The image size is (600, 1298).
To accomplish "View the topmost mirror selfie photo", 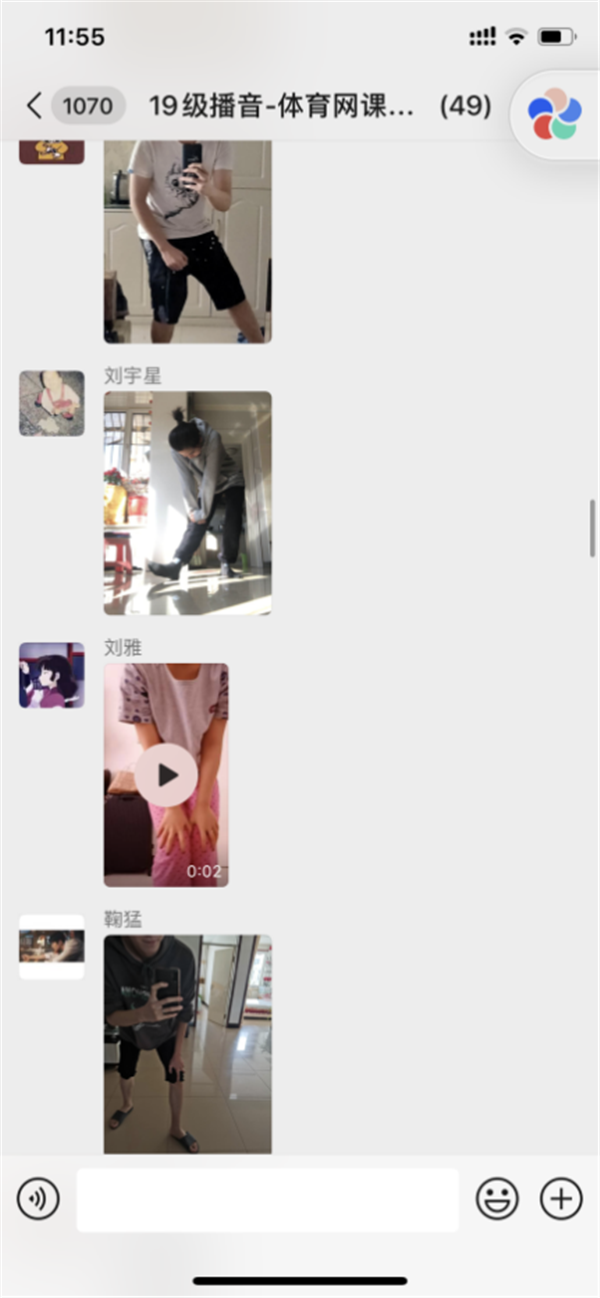I will point(187,240).
